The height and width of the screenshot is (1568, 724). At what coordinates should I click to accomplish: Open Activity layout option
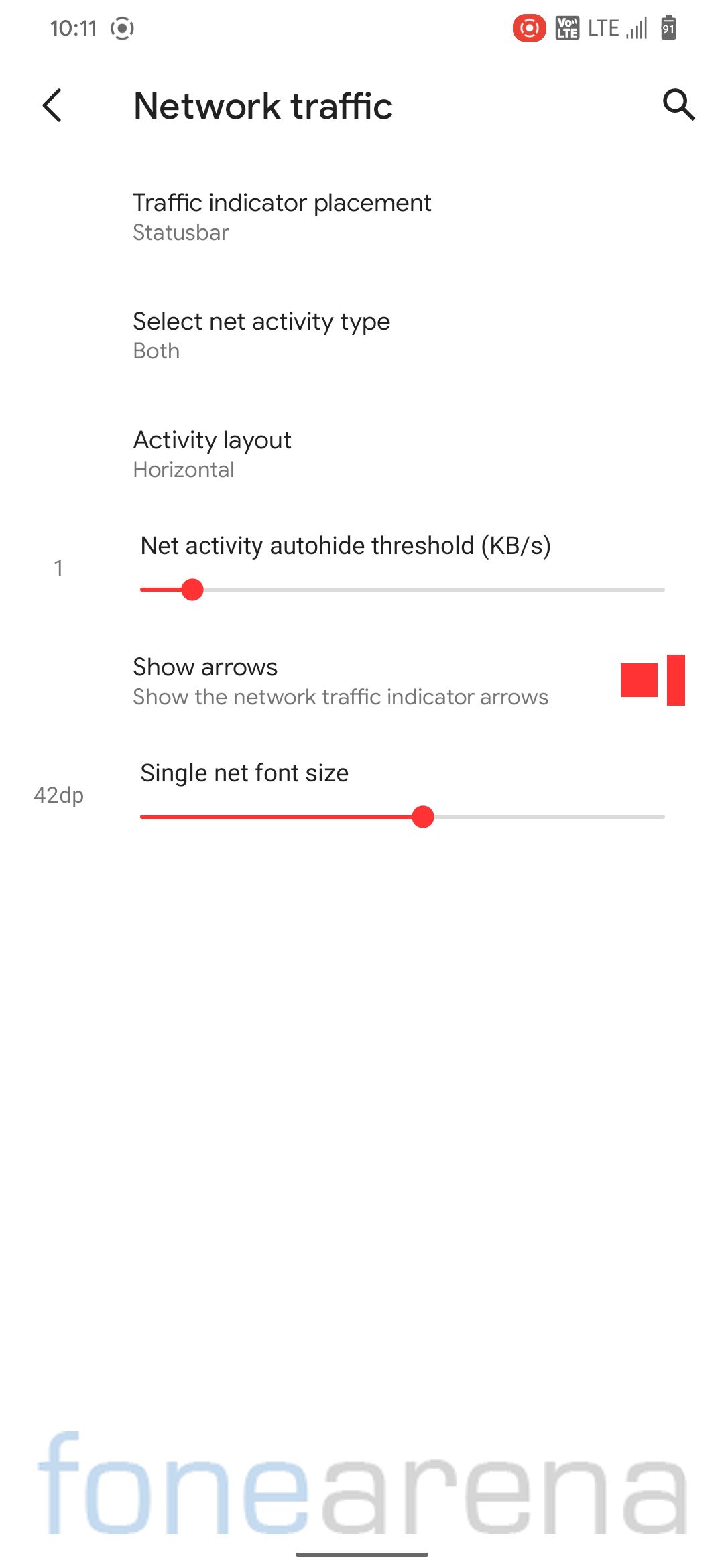[x=362, y=454]
